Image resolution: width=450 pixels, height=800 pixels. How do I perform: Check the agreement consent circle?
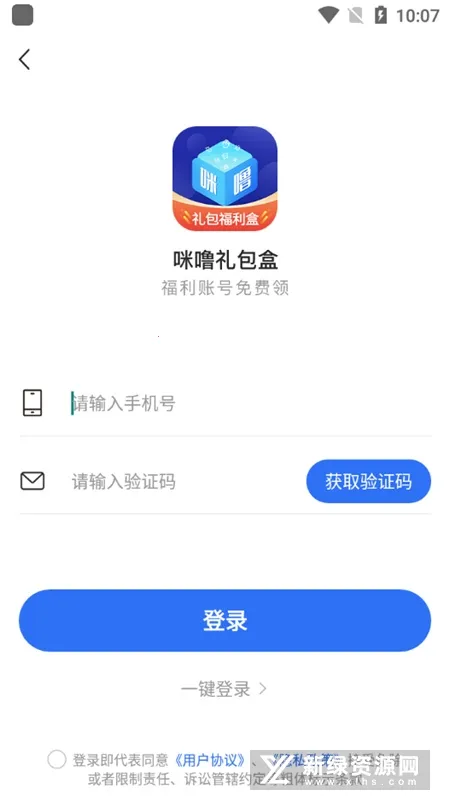pos(57,760)
